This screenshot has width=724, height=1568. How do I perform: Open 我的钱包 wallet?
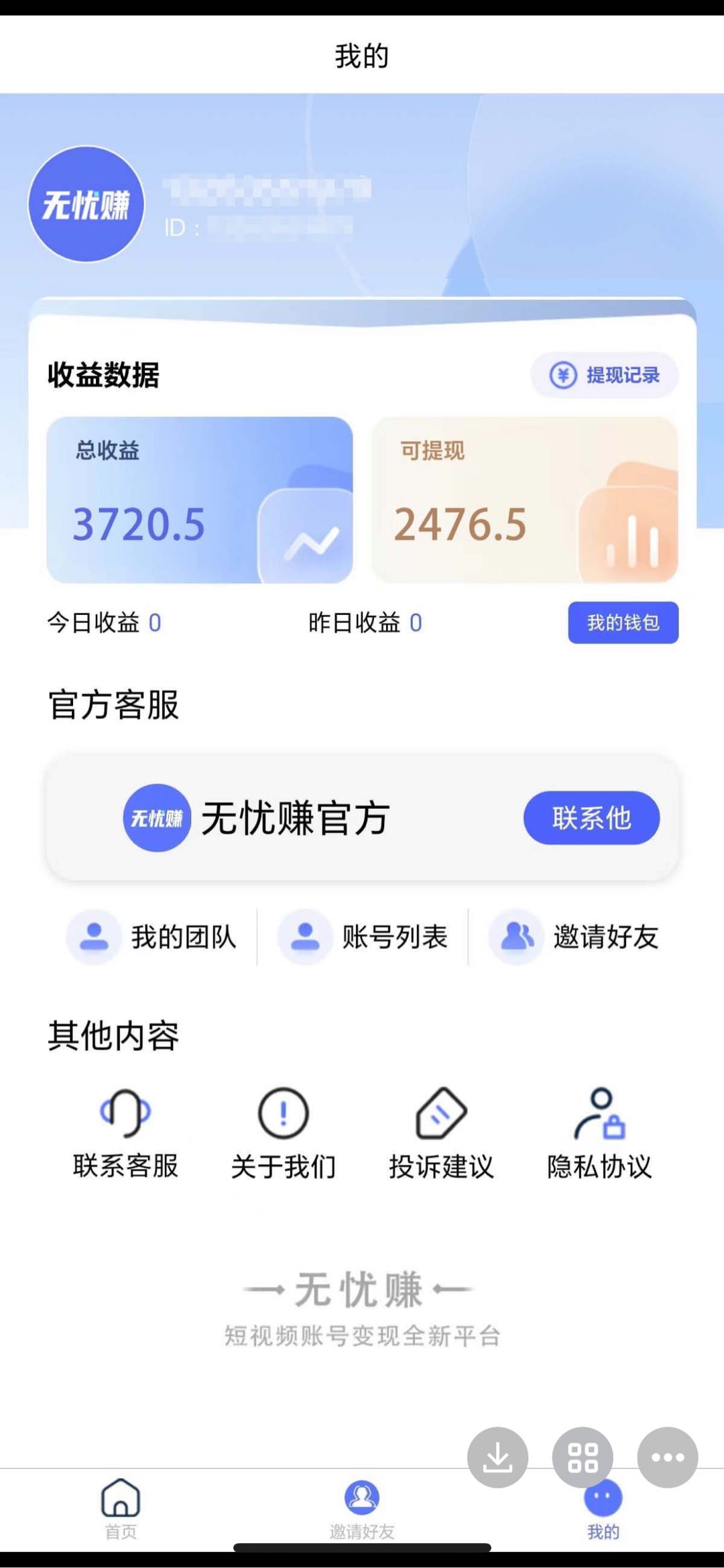(x=623, y=623)
